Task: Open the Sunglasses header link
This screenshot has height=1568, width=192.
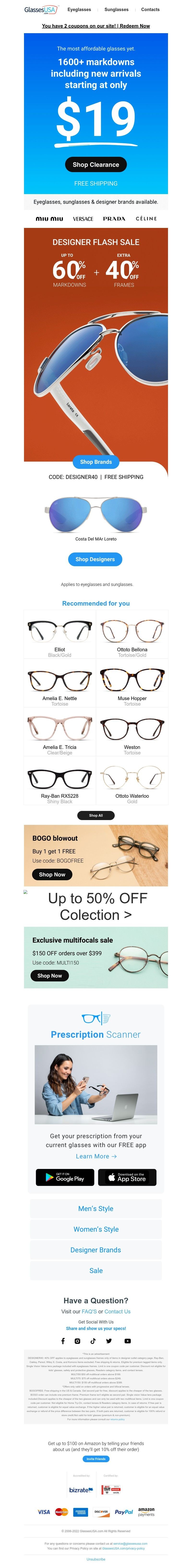Action: point(116,10)
